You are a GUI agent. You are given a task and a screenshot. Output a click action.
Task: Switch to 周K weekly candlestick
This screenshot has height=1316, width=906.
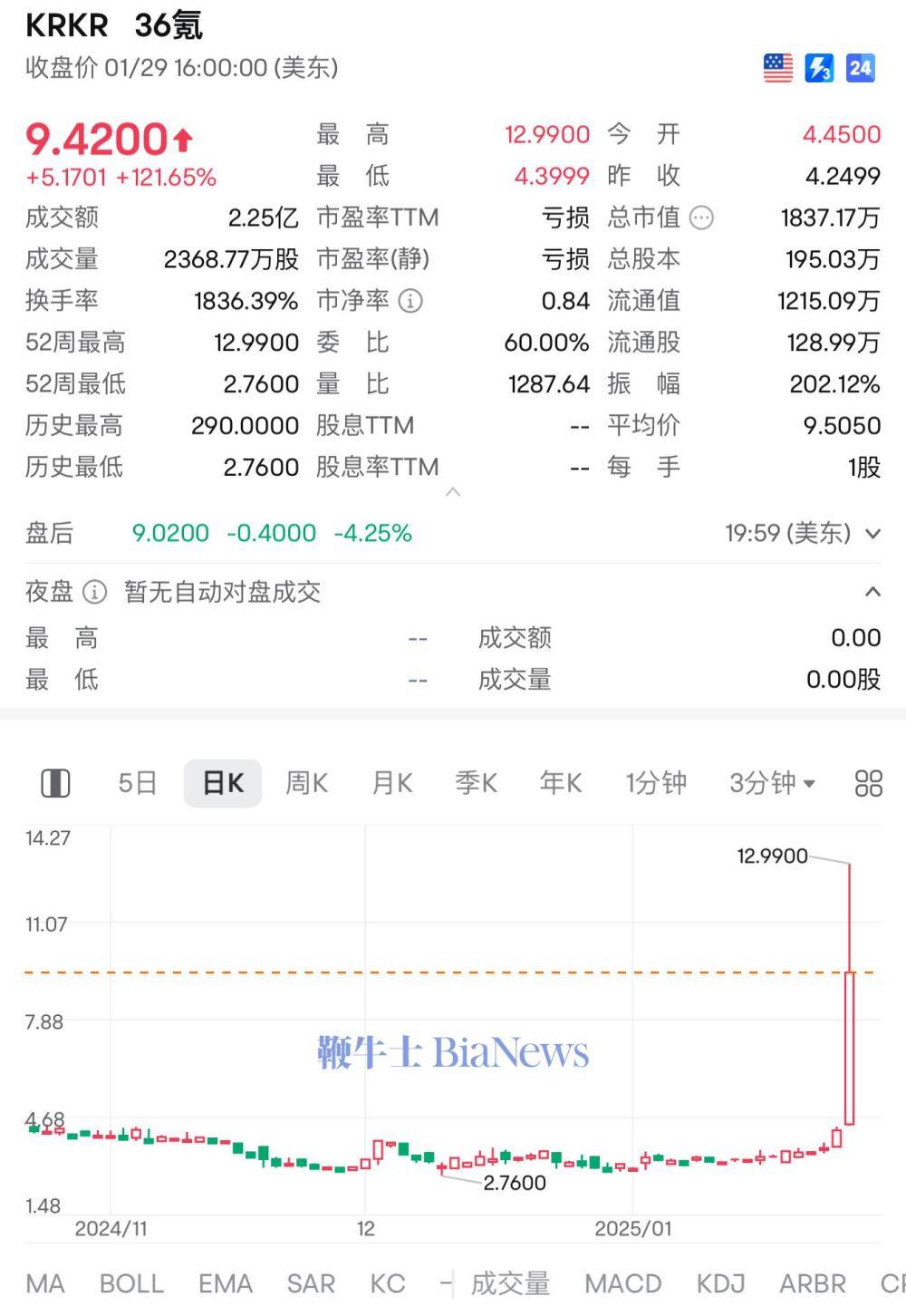coord(306,783)
